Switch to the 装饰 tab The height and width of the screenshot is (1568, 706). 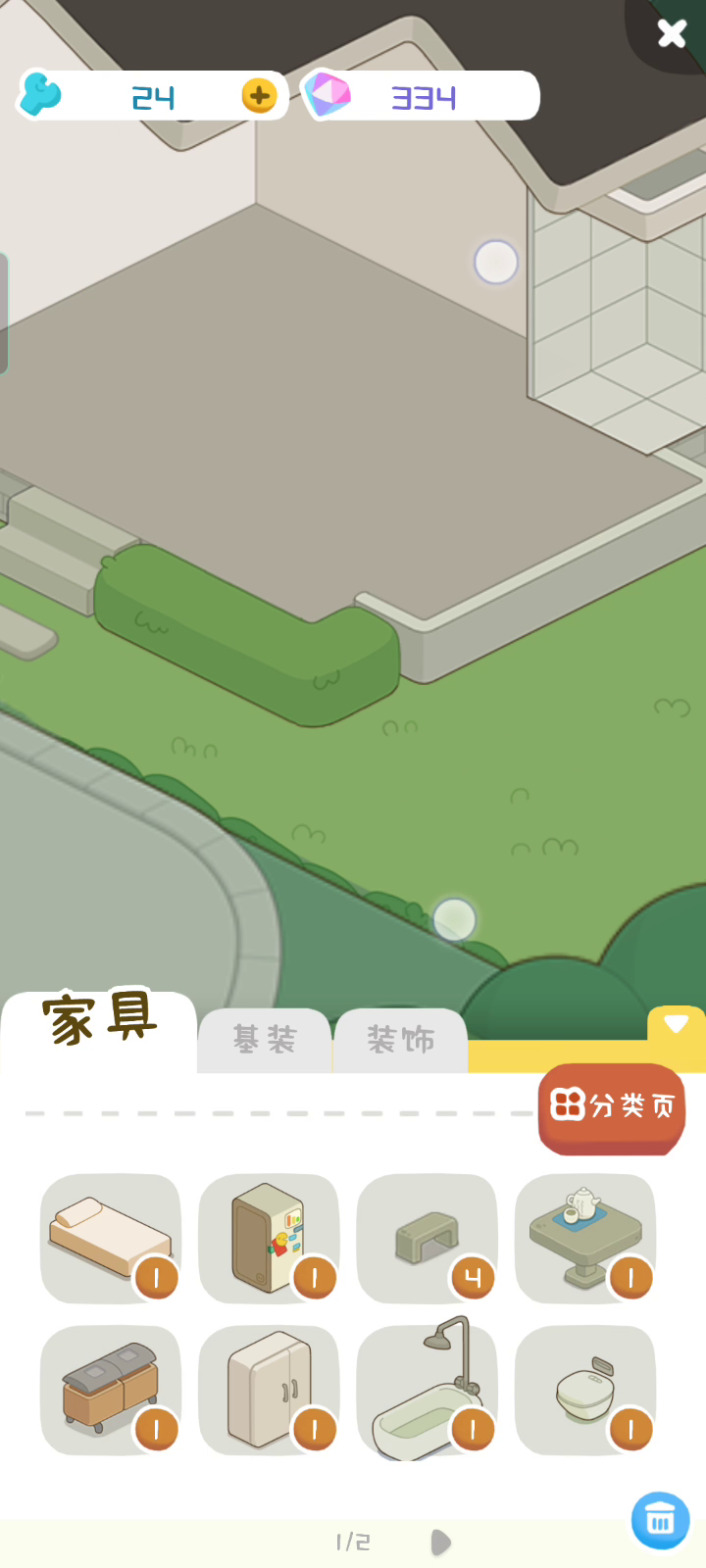pos(401,1040)
